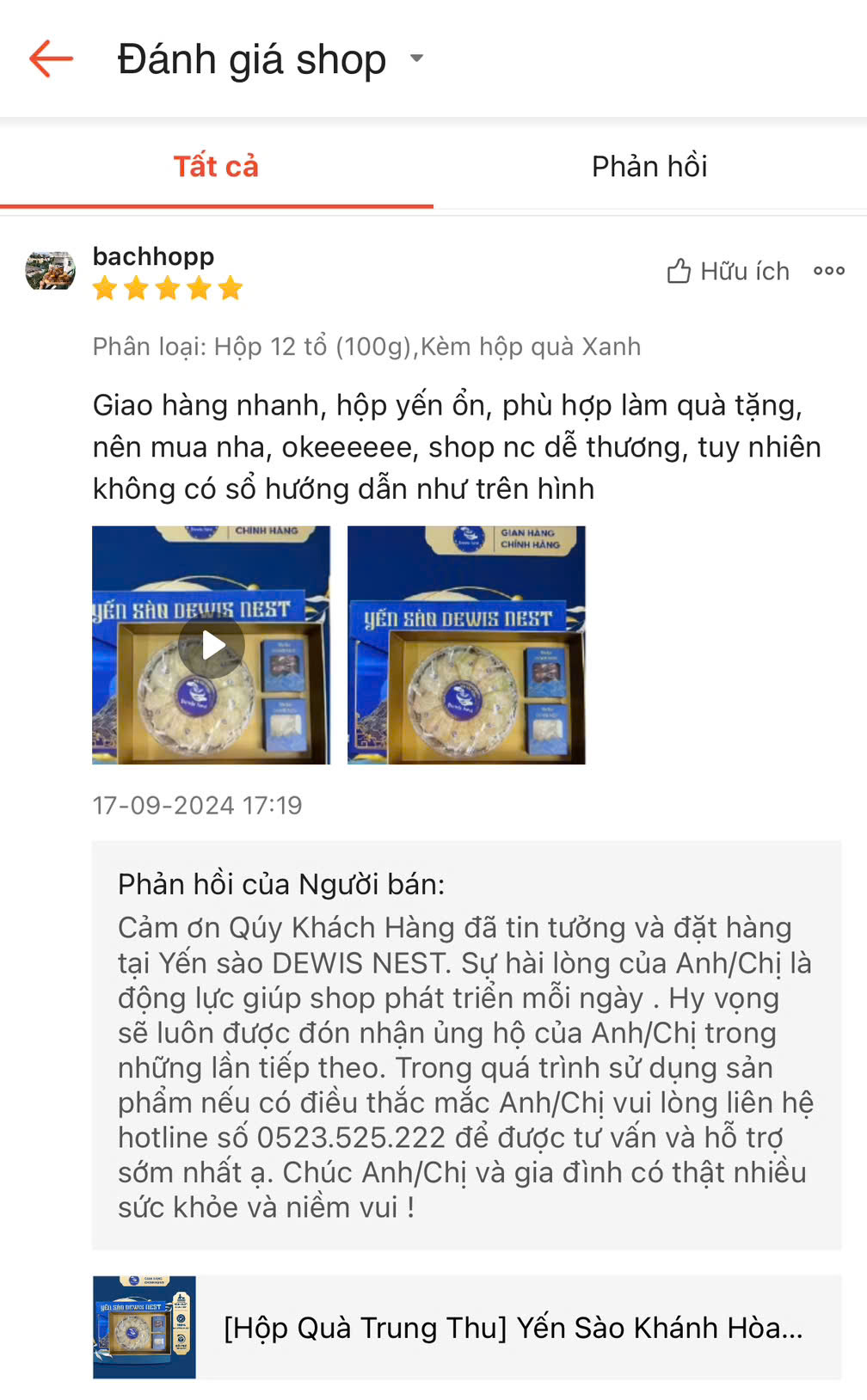Open the Hộp Quà Trung Thu product card
The width and height of the screenshot is (867, 1400).
click(467, 1327)
